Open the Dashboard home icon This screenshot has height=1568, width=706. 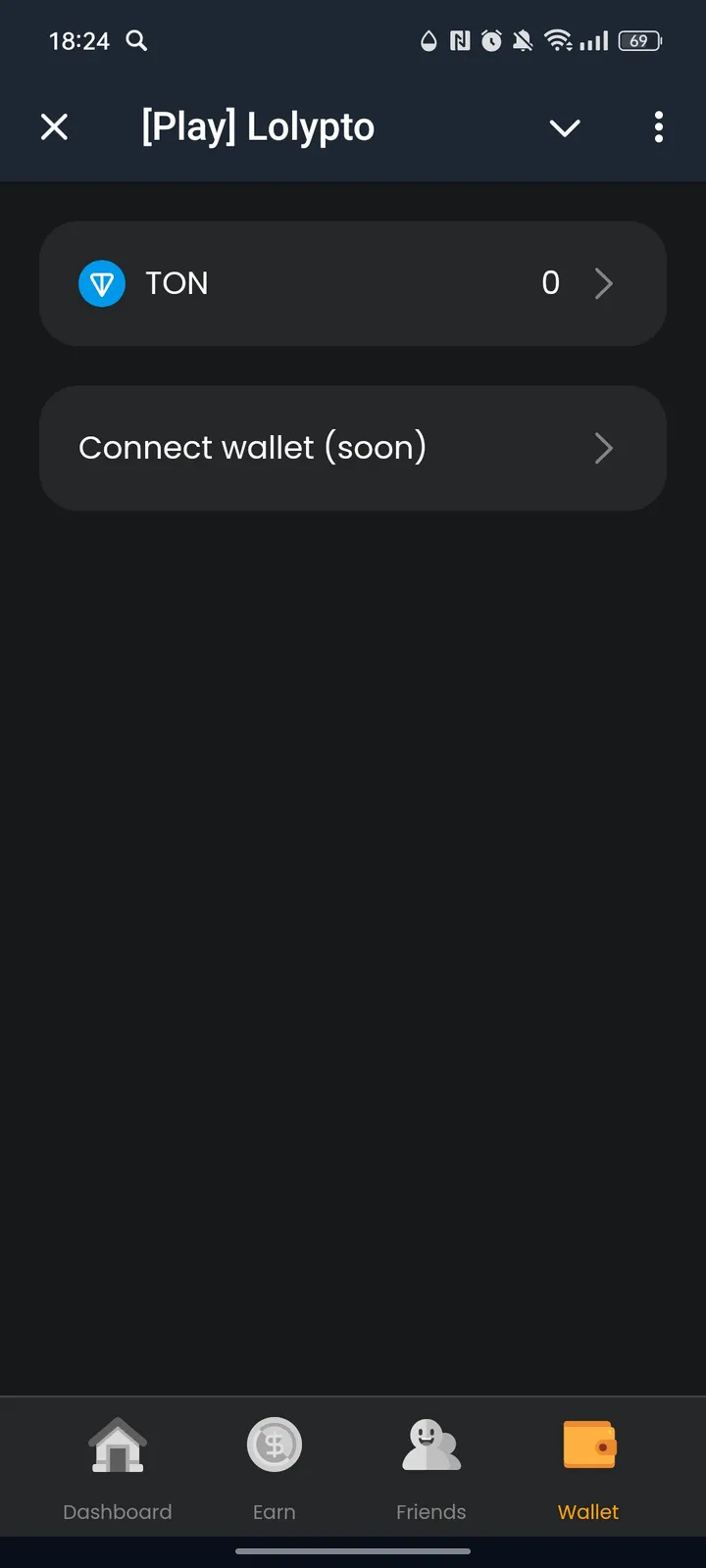tap(118, 1445)
